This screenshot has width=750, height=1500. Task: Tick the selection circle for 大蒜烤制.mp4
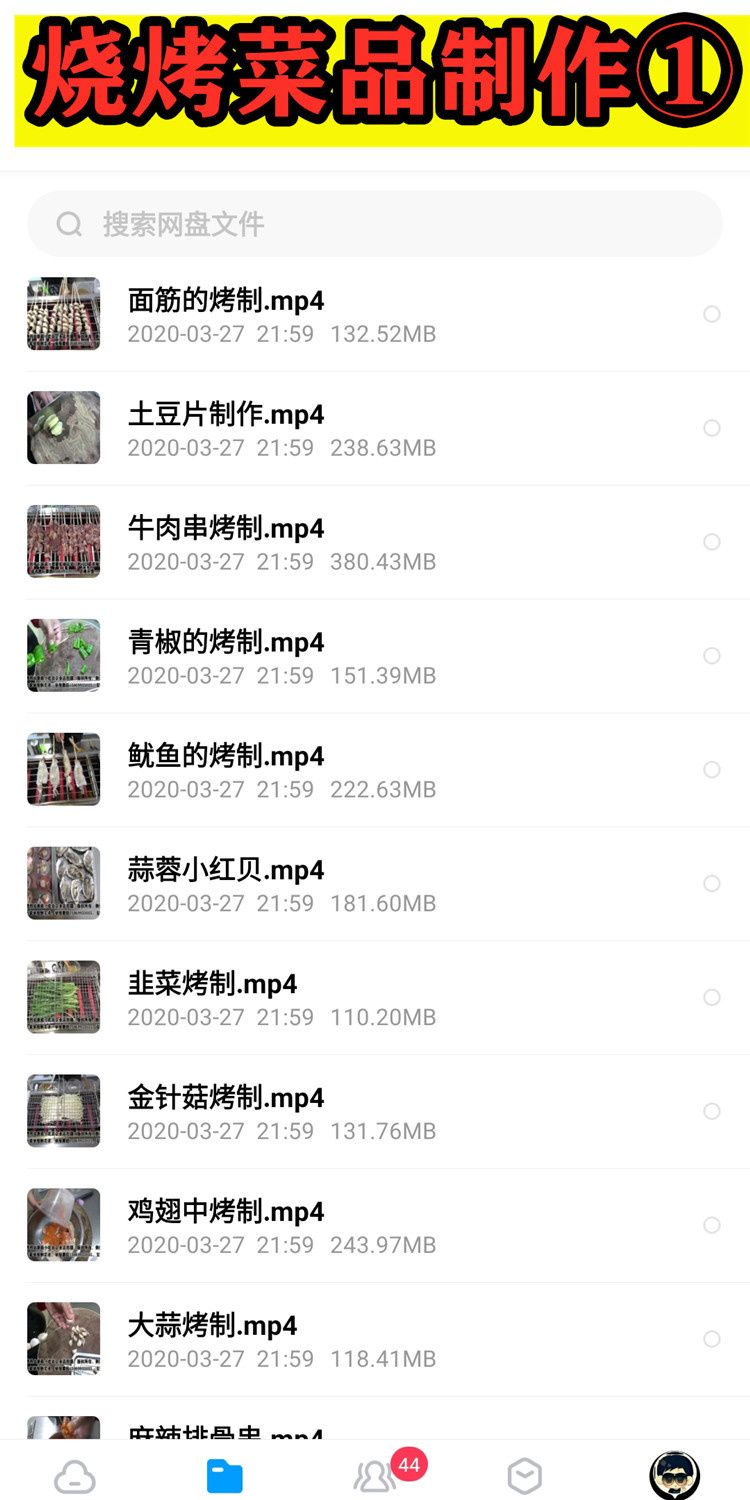tap(712, 1338)
